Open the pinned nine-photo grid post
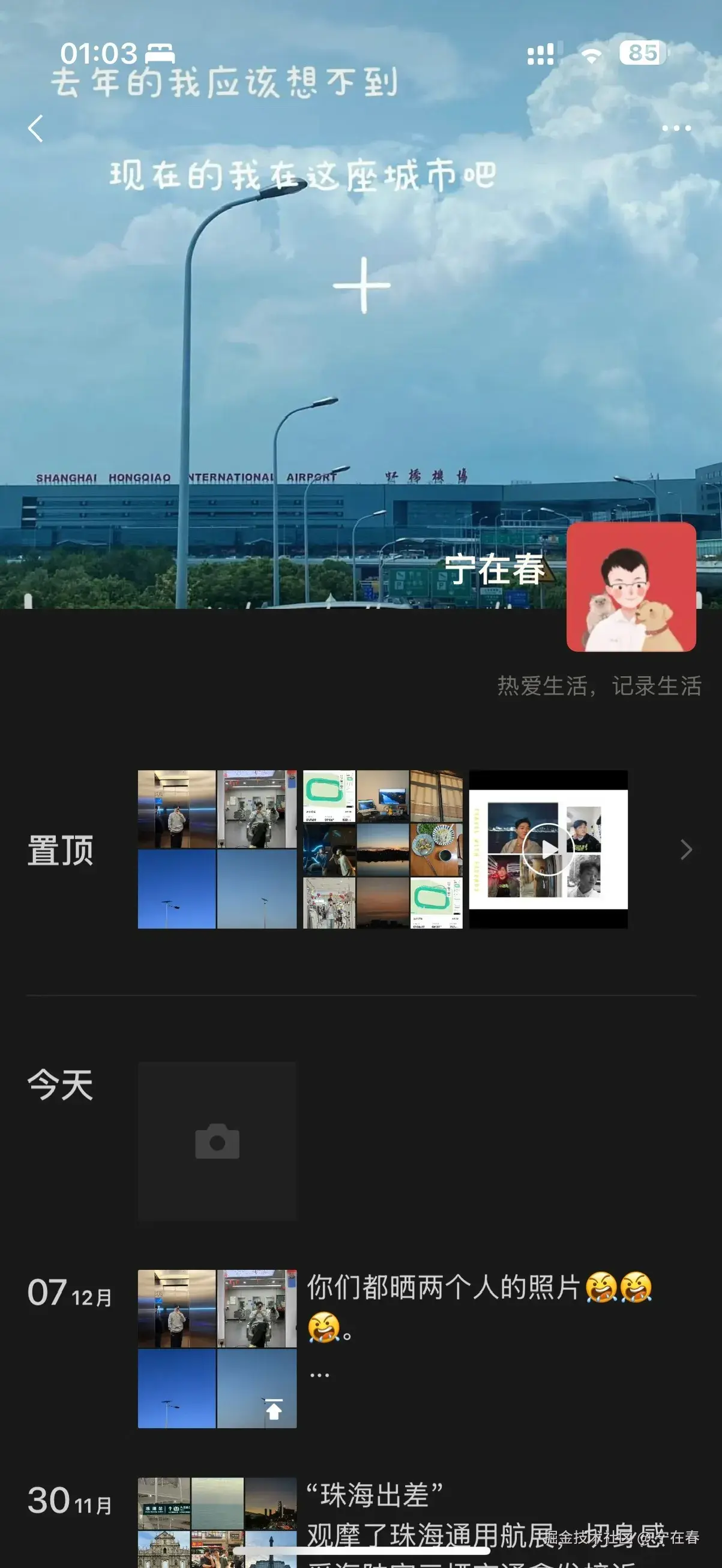This screenshot has width=722, height=1568. (x=382, y=849)
